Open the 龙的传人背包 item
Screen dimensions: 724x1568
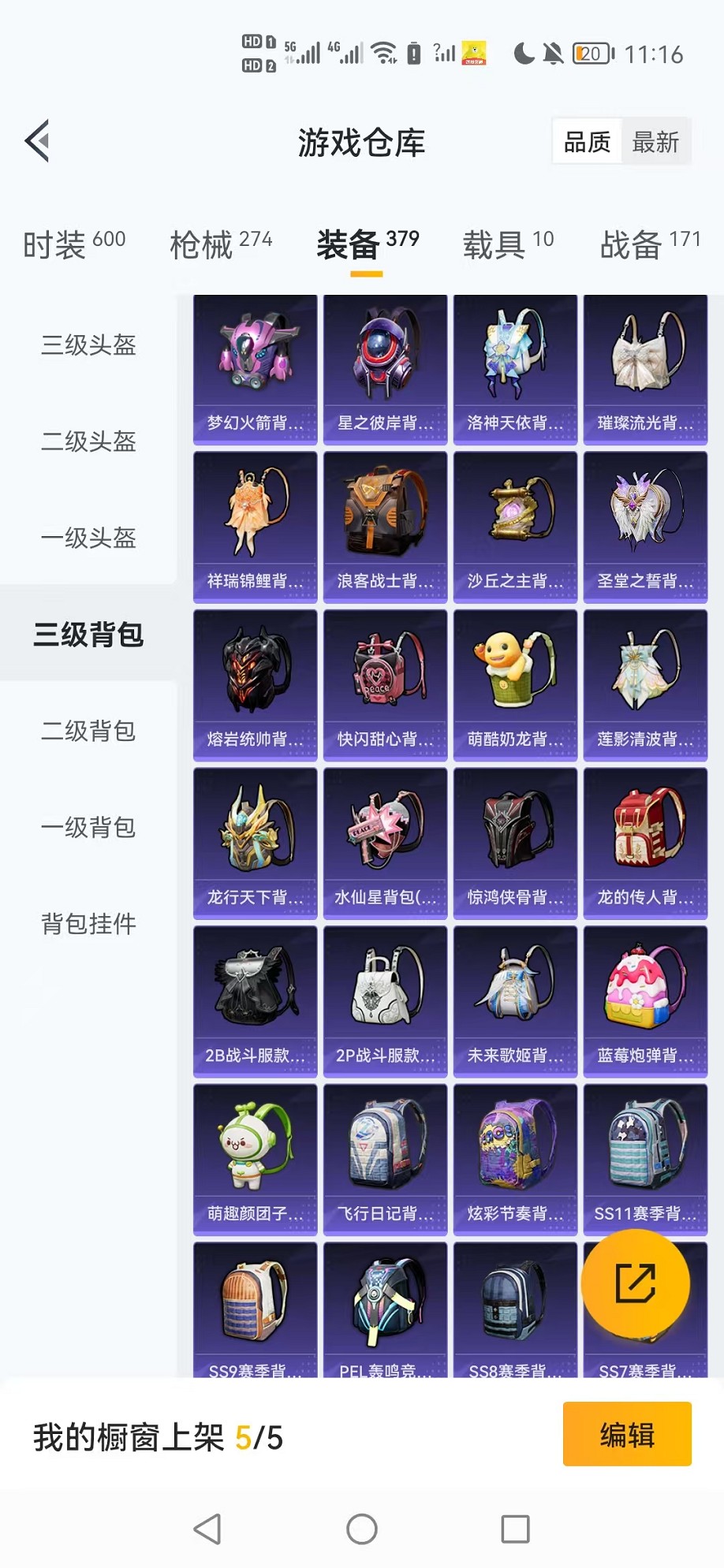pos(645,843)
